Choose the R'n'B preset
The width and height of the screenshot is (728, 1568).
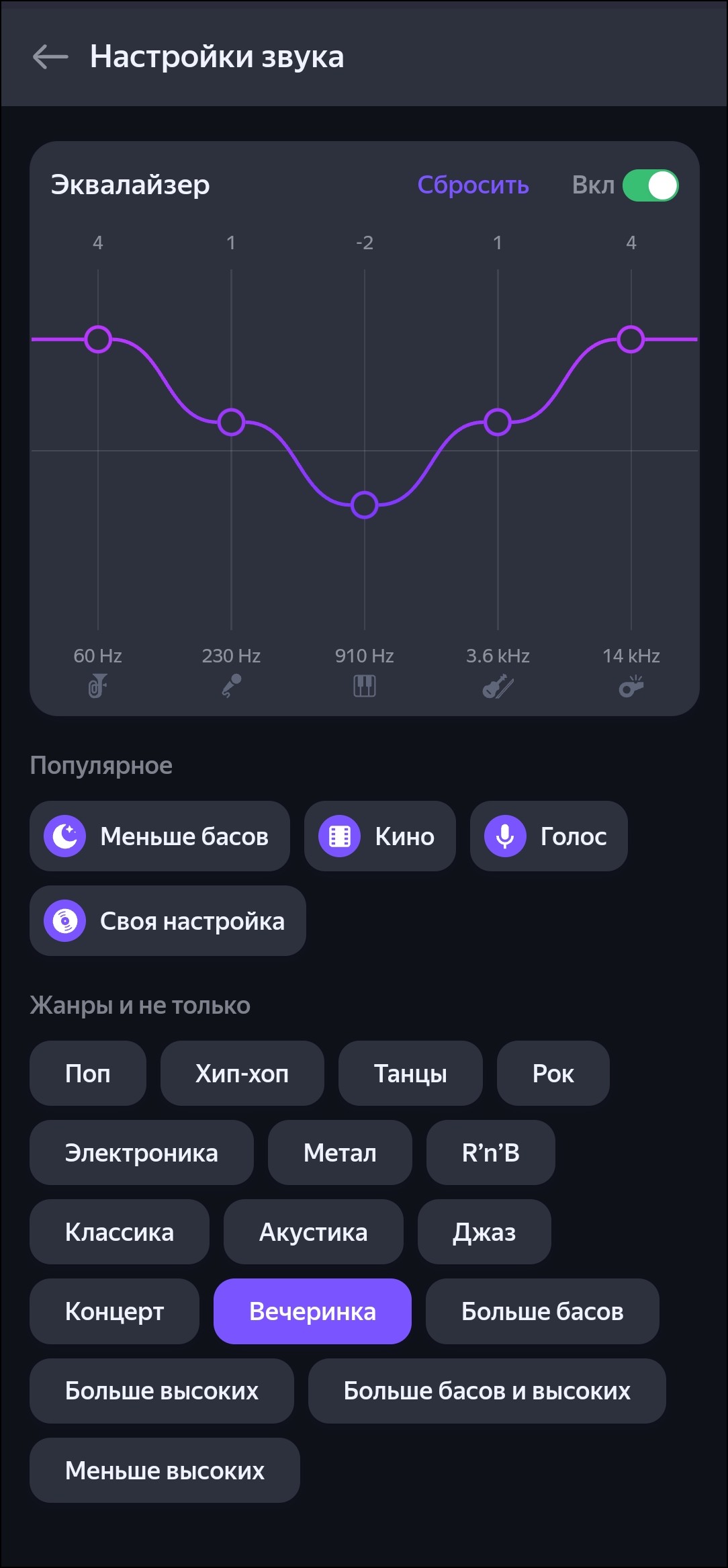(x=490, y=1153)
